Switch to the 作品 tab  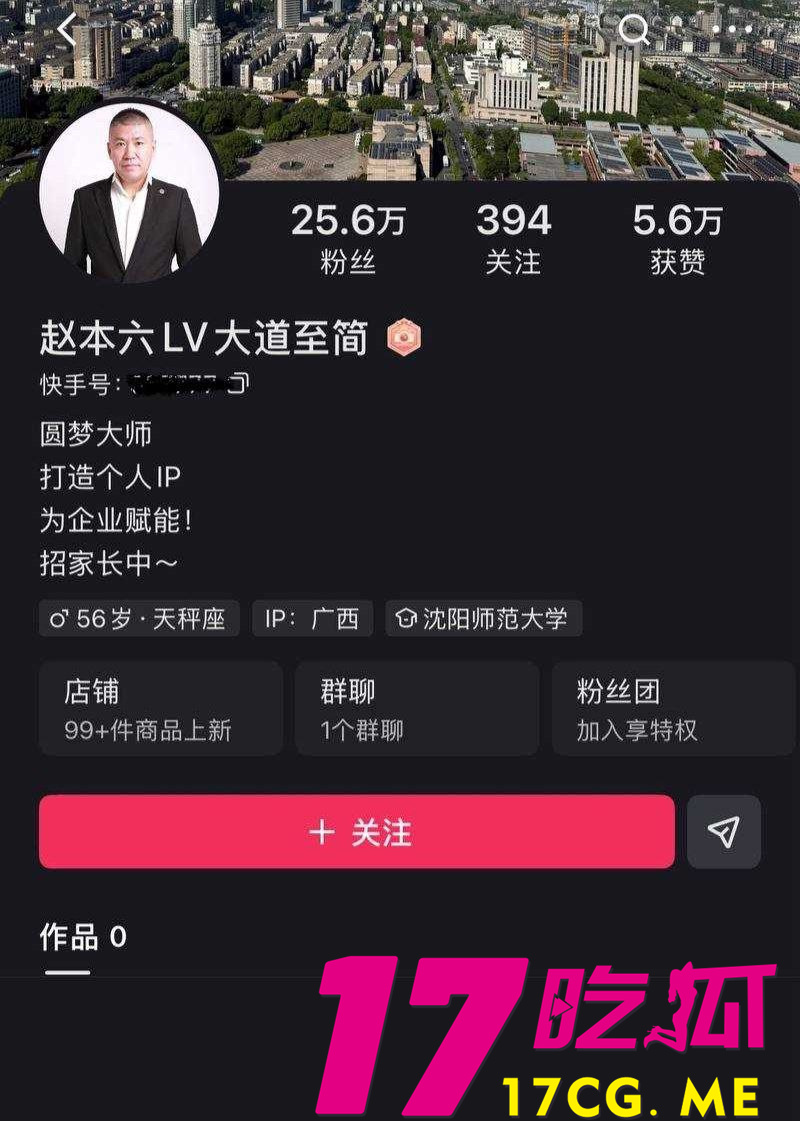pyautogui.click(x=83, y=938)
